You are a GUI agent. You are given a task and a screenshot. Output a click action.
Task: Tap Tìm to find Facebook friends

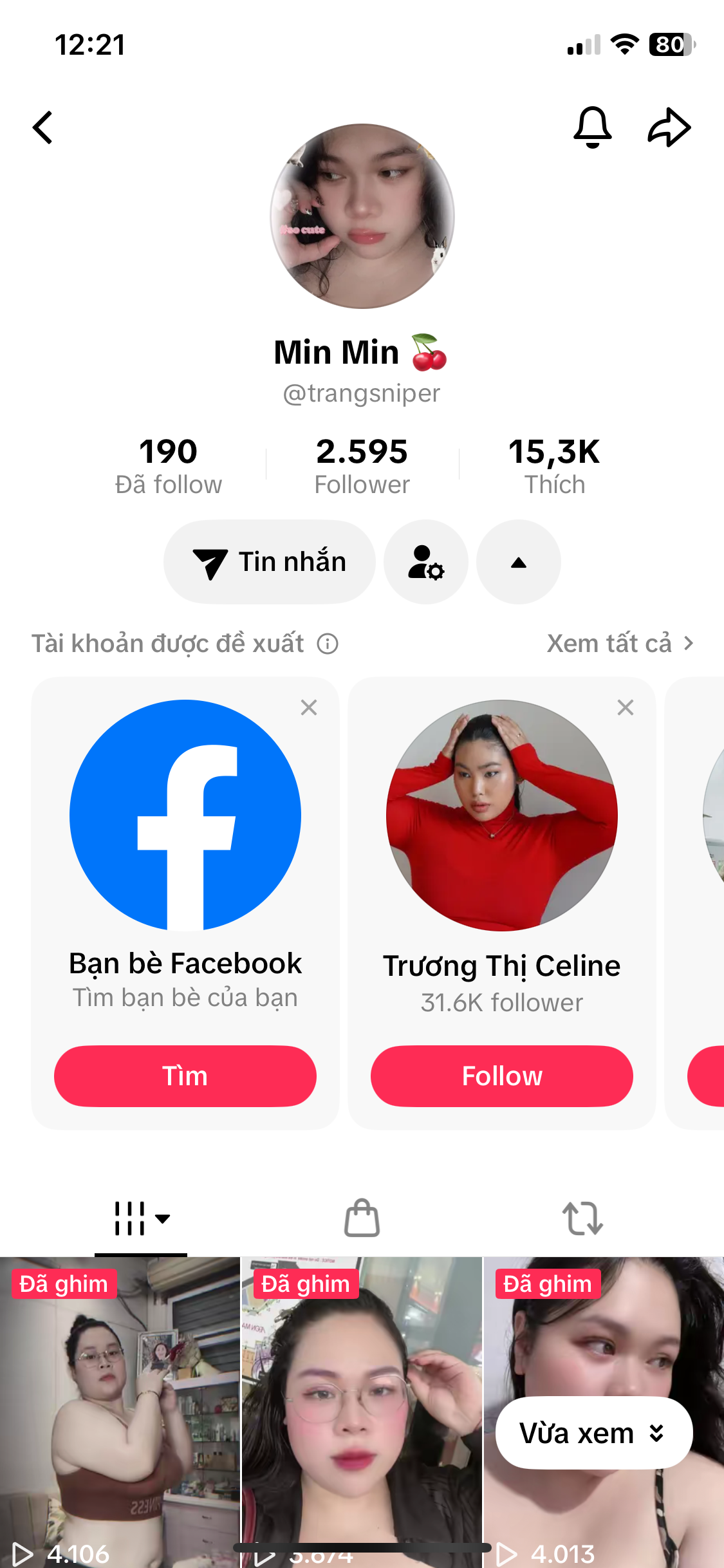click(185, 1076)
